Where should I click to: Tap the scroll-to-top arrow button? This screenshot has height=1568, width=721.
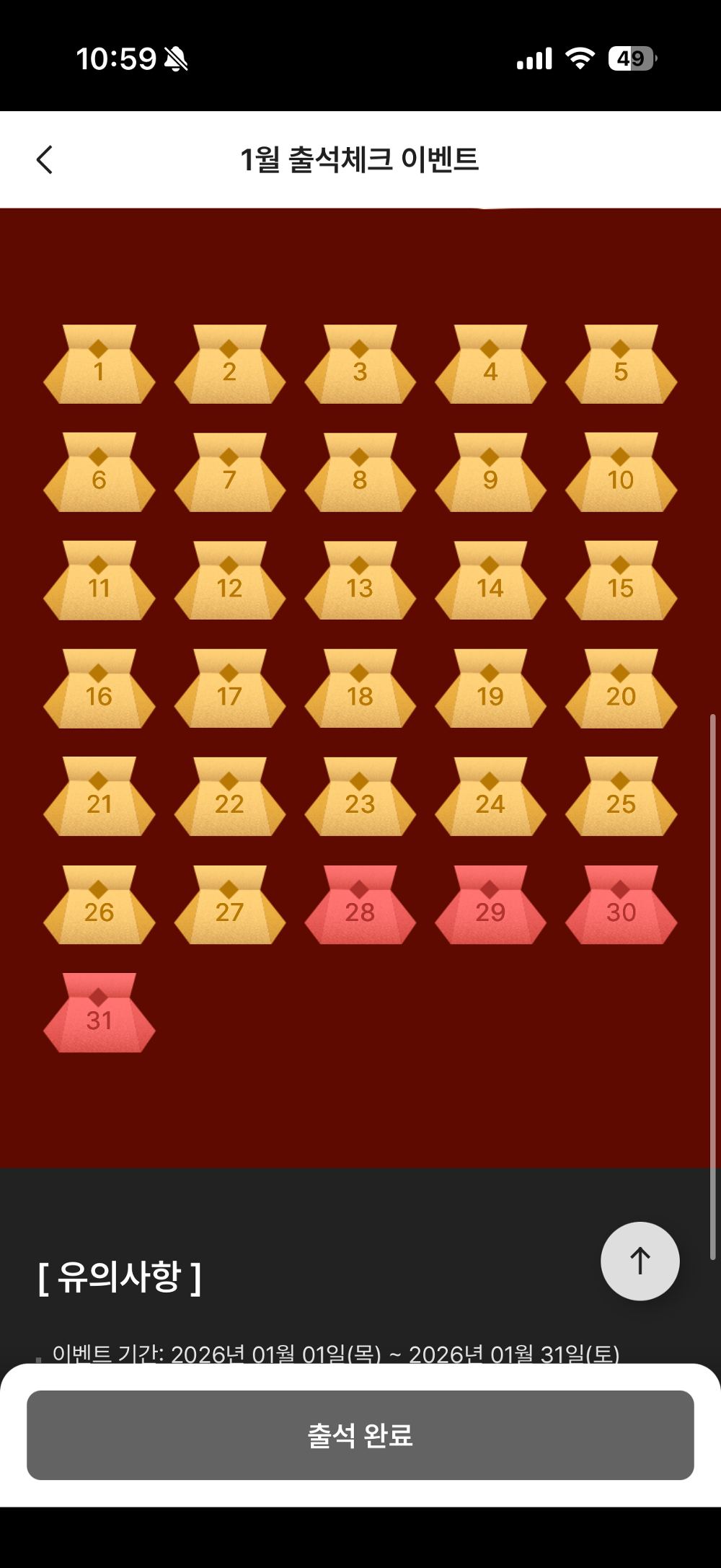pyautogui.click(x=640, y=1261)
